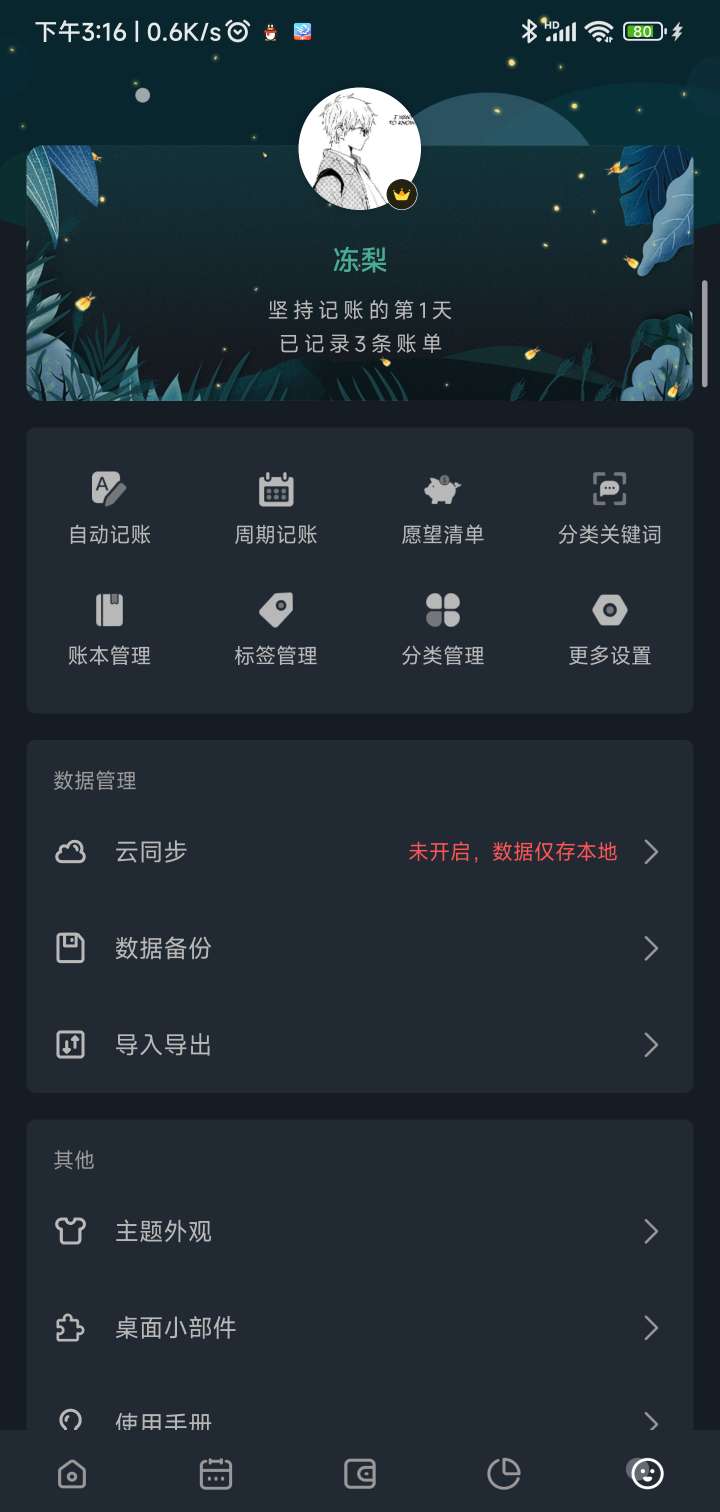Switch to the wallet tab
The height and width of the screenshot is (1512, 720).
pos(360,1473)
